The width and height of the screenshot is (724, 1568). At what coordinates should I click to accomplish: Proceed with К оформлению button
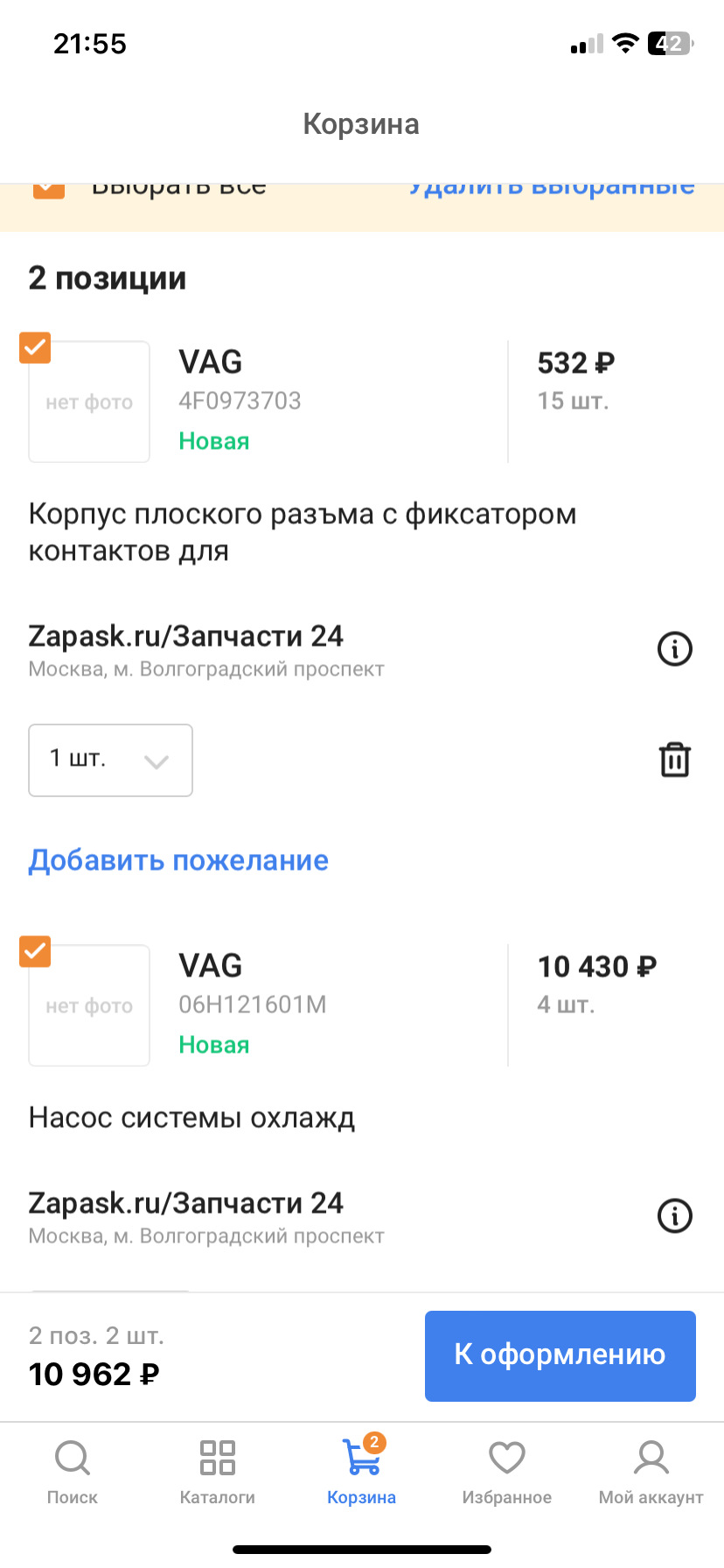[560, 1355]
